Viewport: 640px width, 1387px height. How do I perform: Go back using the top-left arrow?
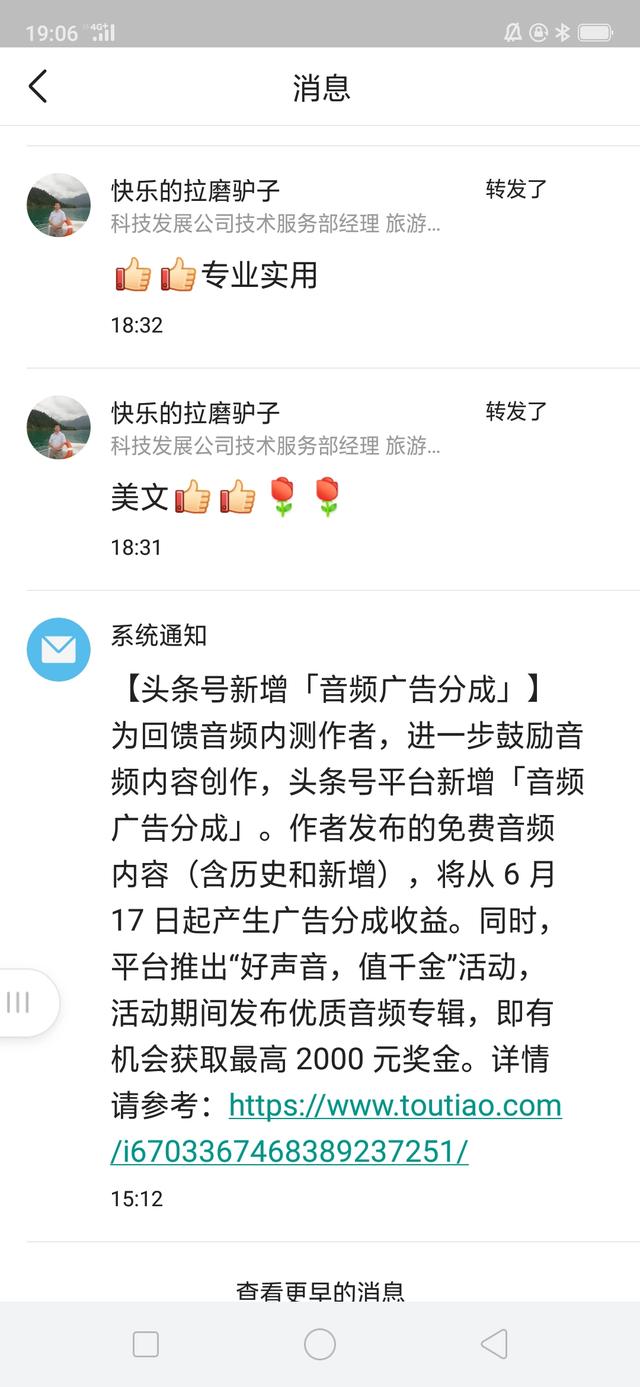click(x=38, y=86)
